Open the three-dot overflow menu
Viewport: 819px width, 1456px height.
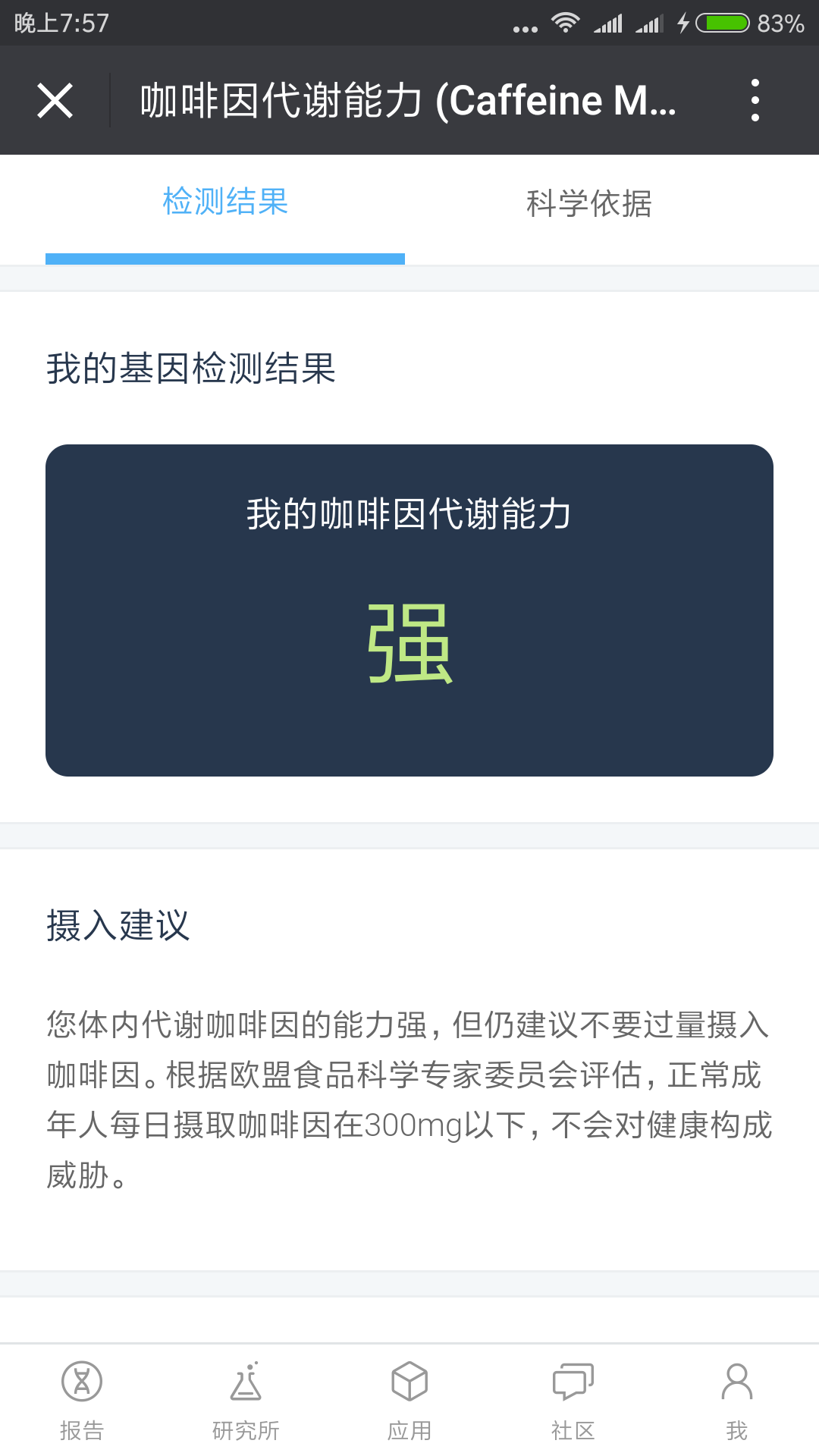pos(755,100)
